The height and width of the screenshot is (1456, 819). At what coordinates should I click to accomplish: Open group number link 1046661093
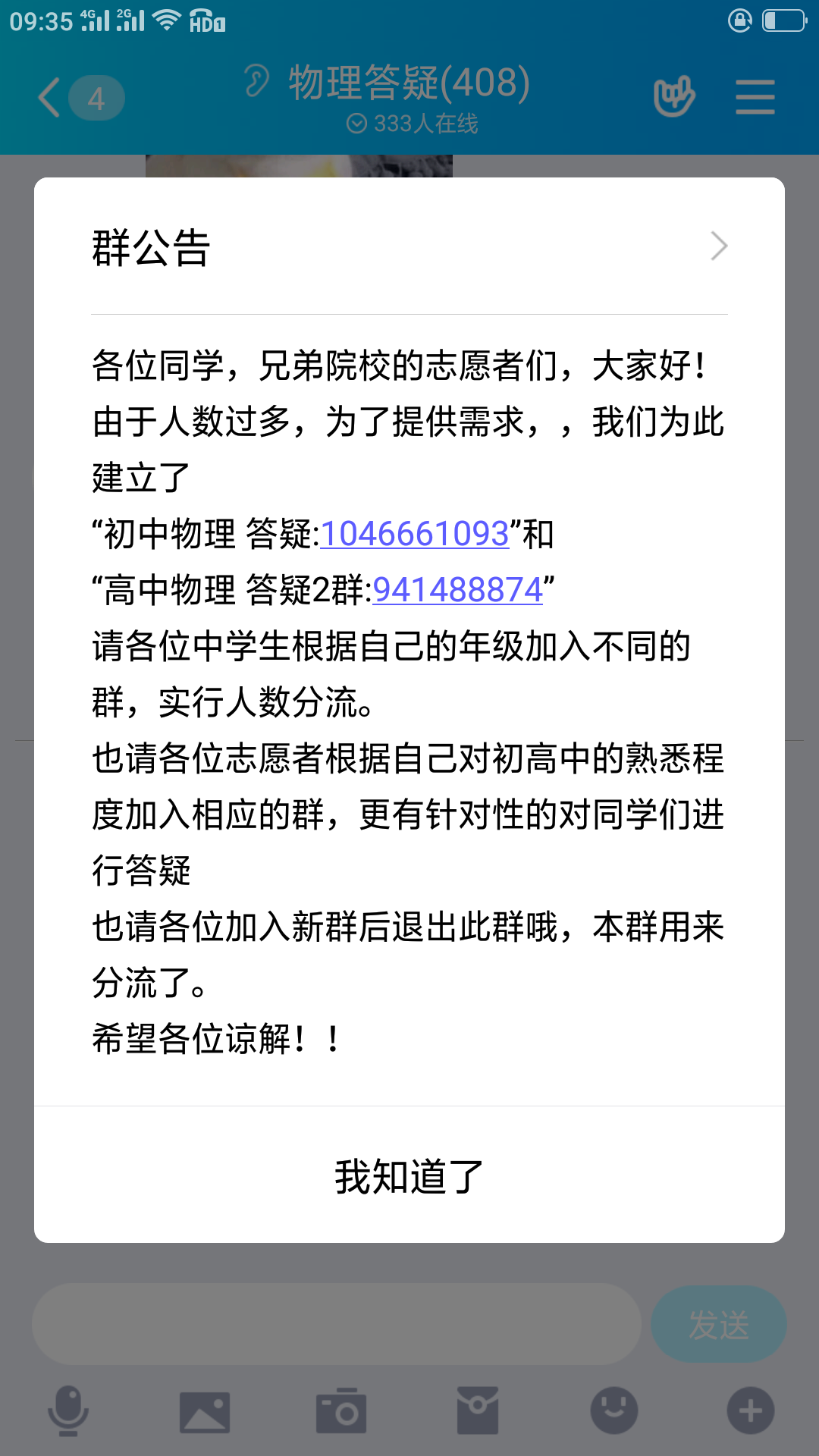pos(415,534)
